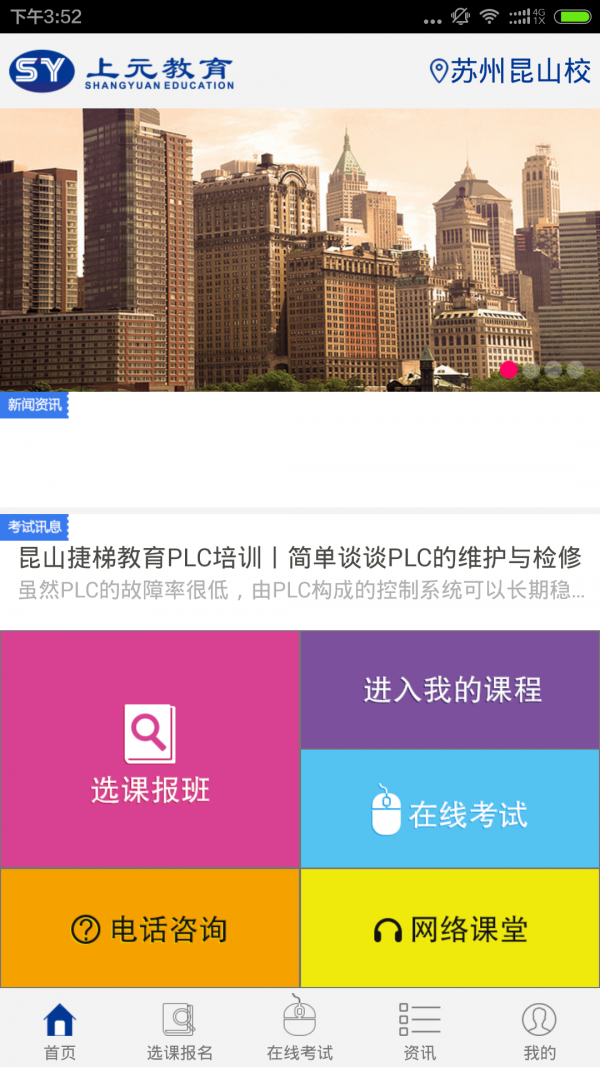Switch to the 首页 tab
Screen dimensions: 600x1067
click(x=60, y=1031)
